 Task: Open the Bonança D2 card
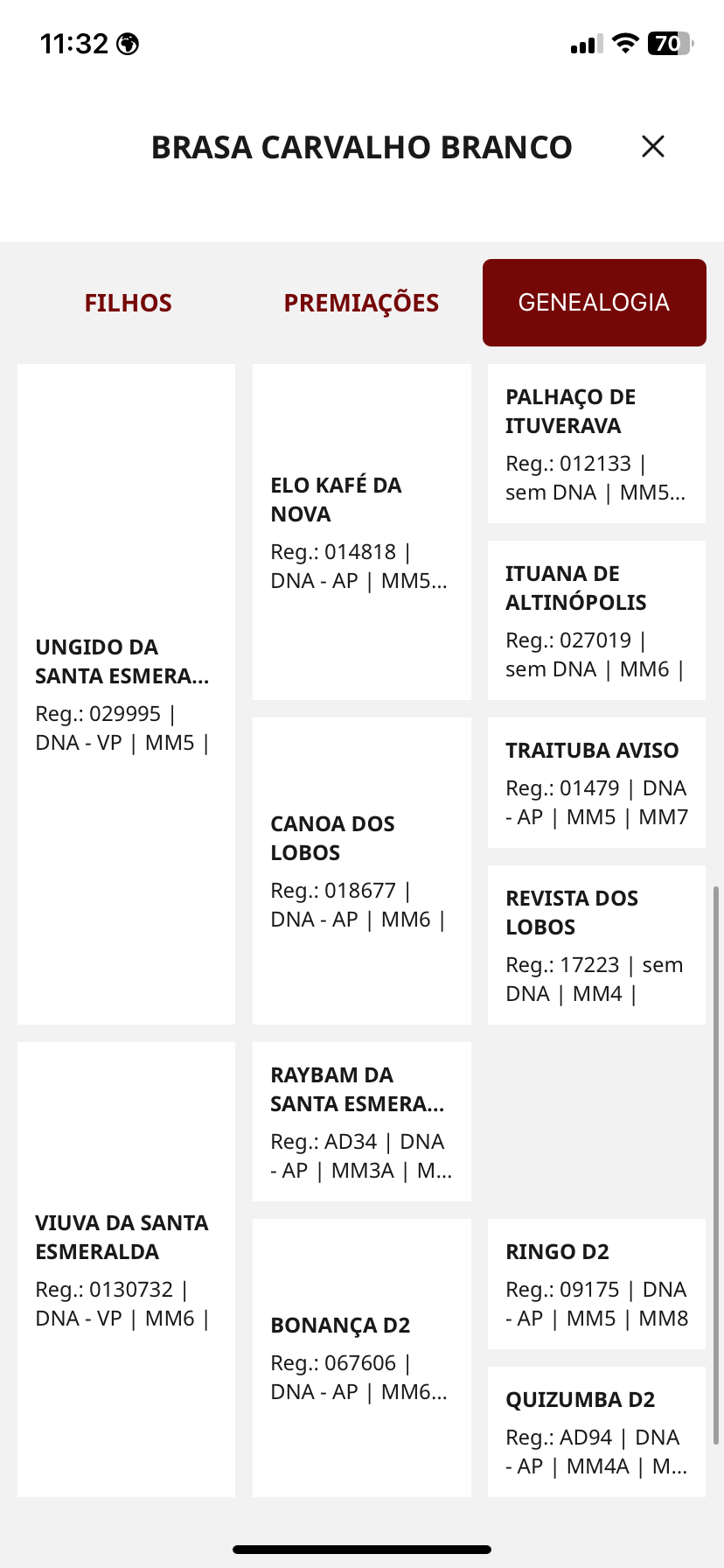click(362, 1358)
